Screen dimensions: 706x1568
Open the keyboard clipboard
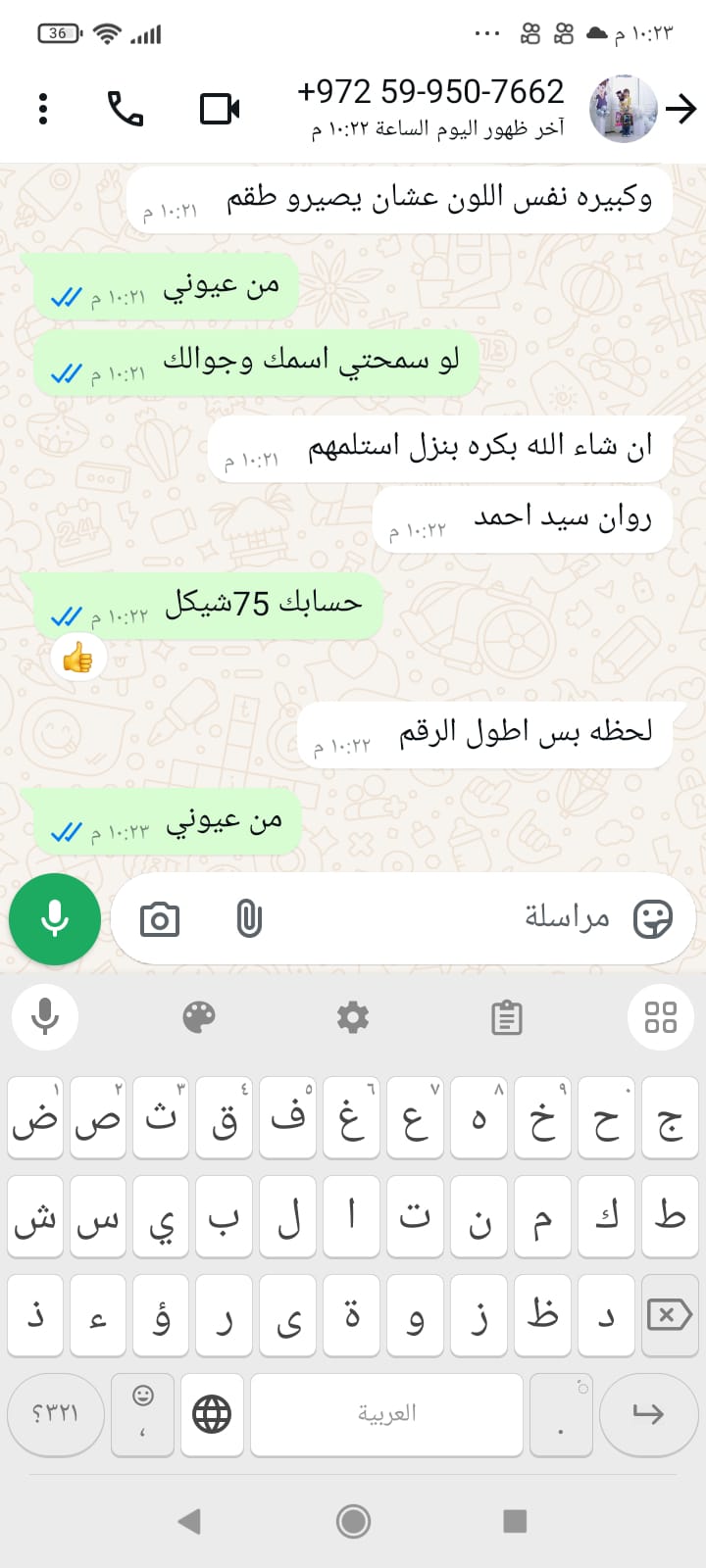(x=506, y=1017)
